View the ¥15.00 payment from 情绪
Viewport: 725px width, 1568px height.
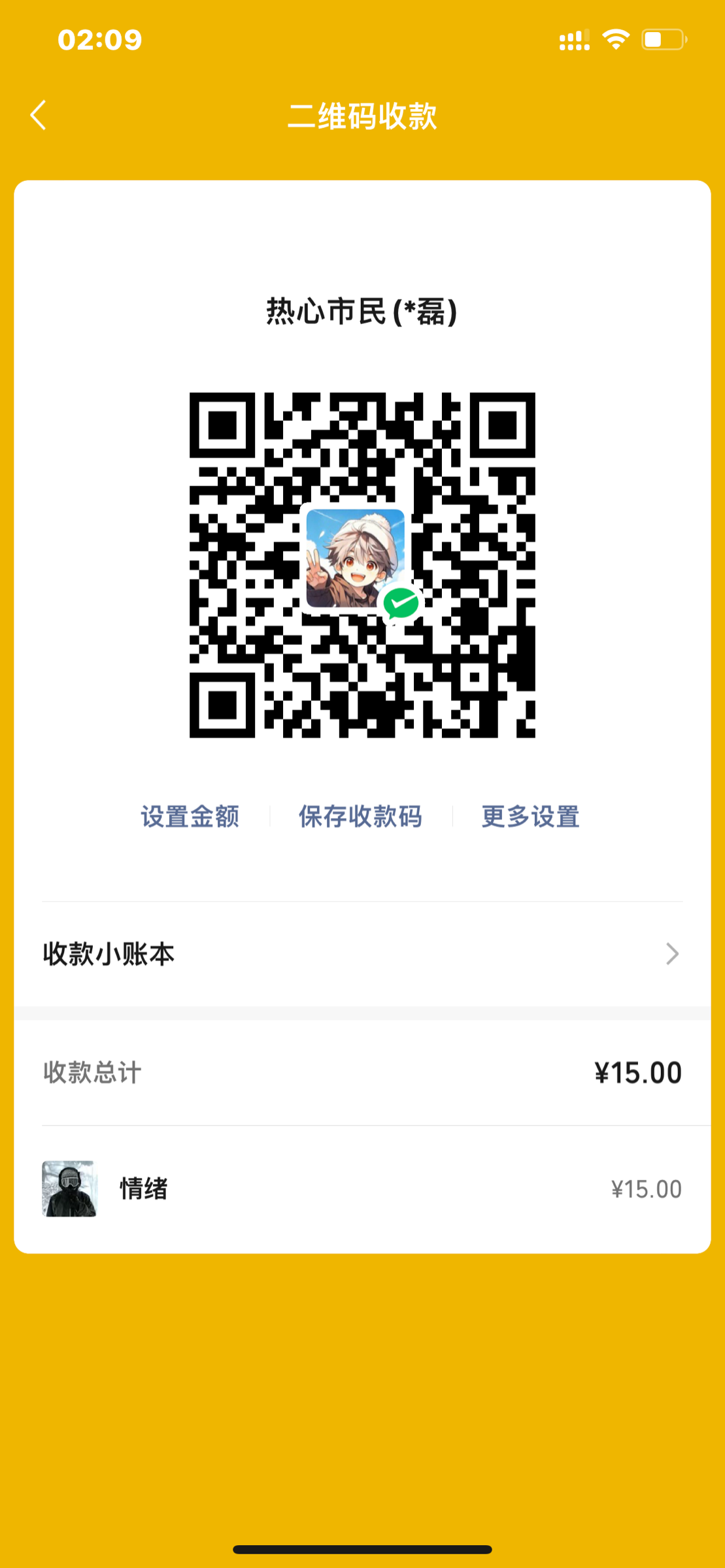(362, 1189)
